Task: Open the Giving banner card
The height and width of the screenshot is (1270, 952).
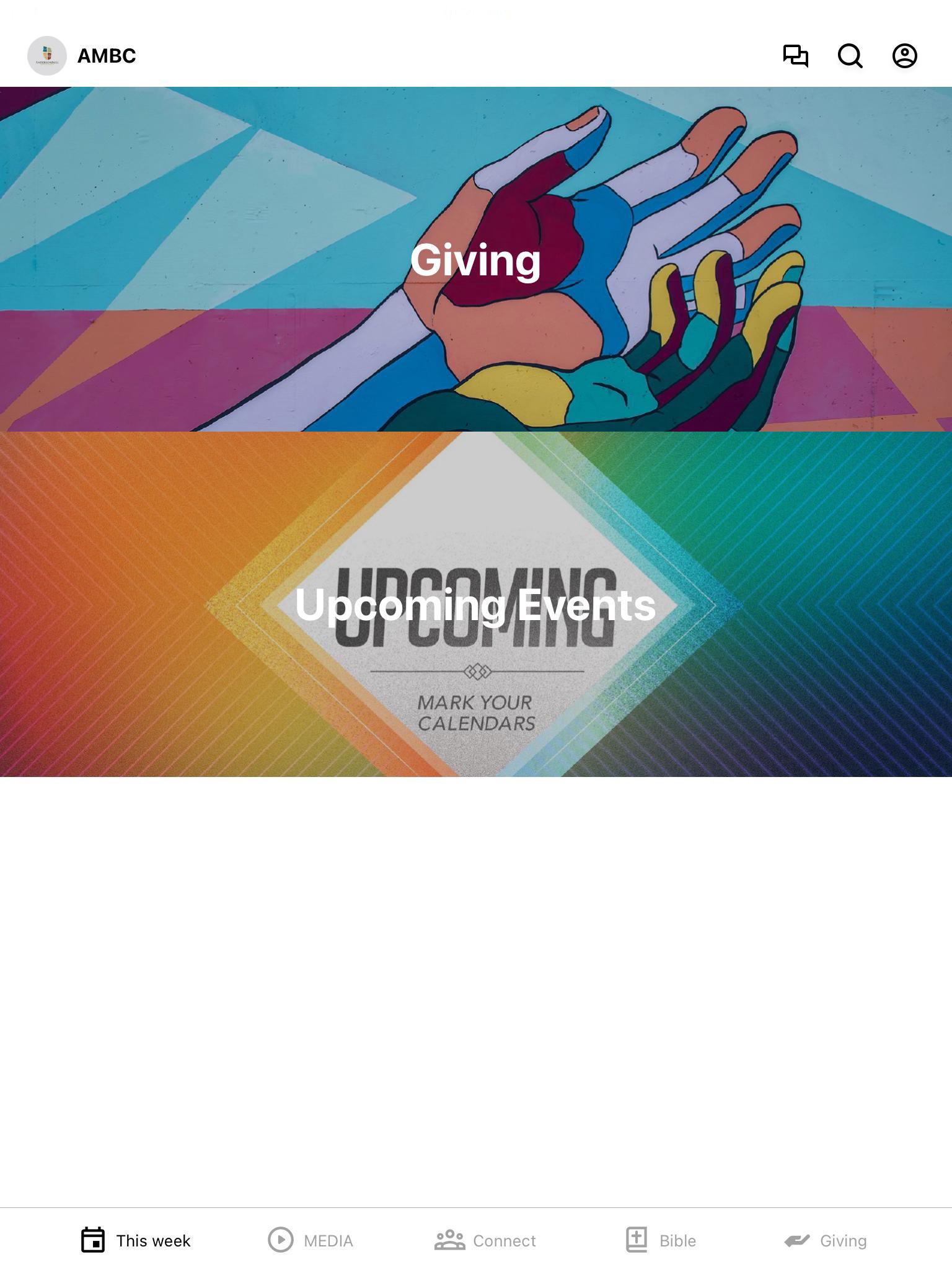Action: pyautogui.click(x=476, y=259)
